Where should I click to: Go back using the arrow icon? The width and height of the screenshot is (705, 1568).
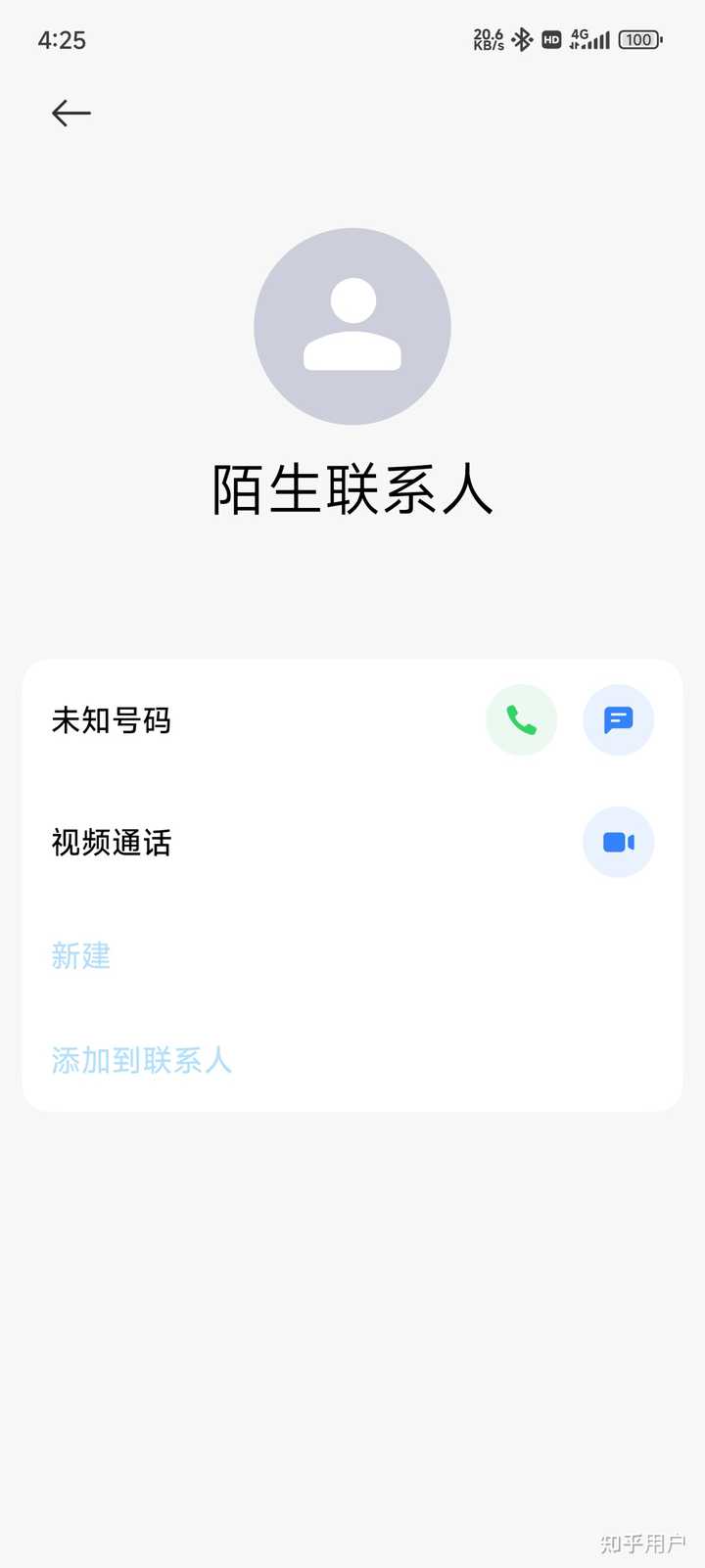click(71, 114)
